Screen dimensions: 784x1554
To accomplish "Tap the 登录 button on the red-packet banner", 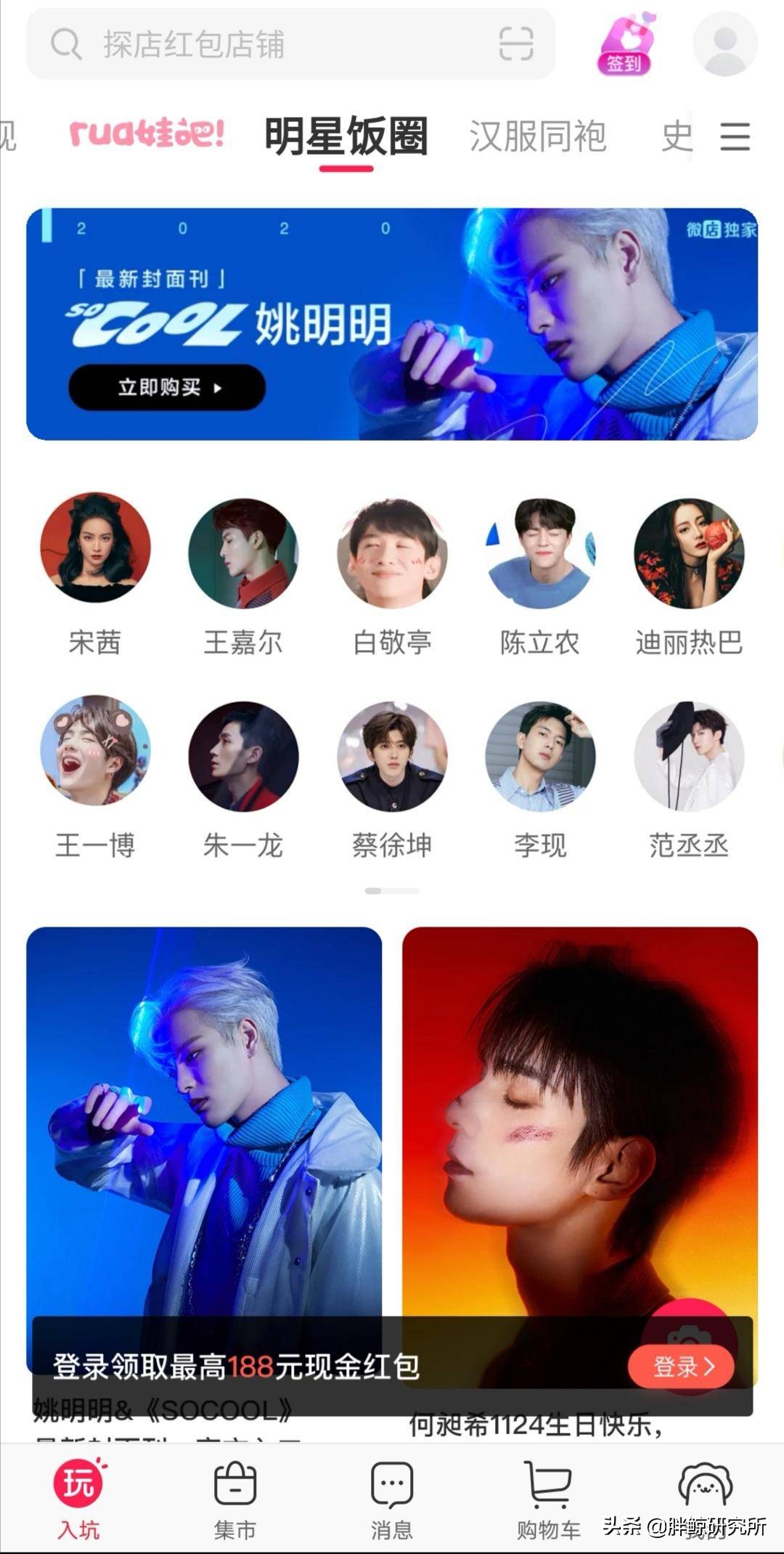I will (681, 1367).
